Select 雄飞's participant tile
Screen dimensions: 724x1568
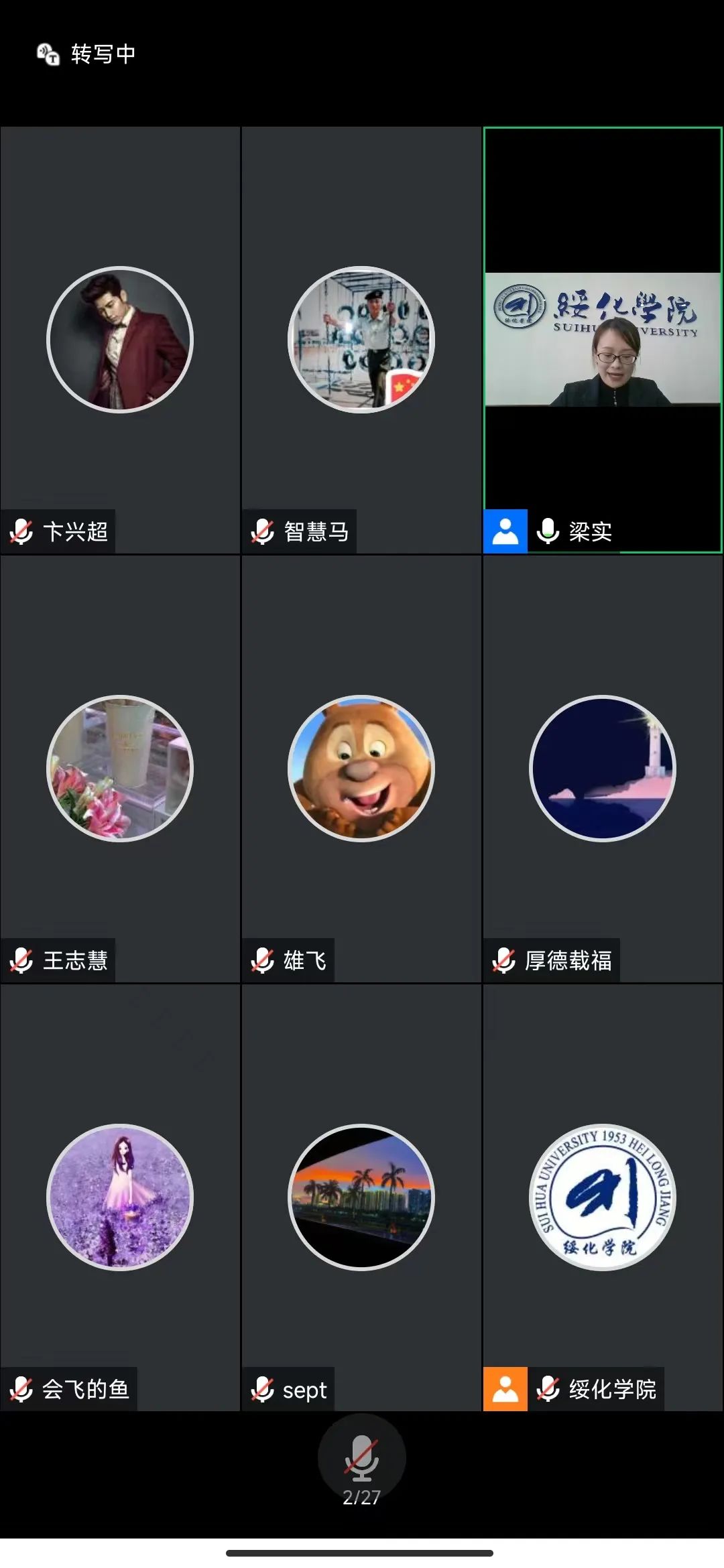(x=361, y=769)
